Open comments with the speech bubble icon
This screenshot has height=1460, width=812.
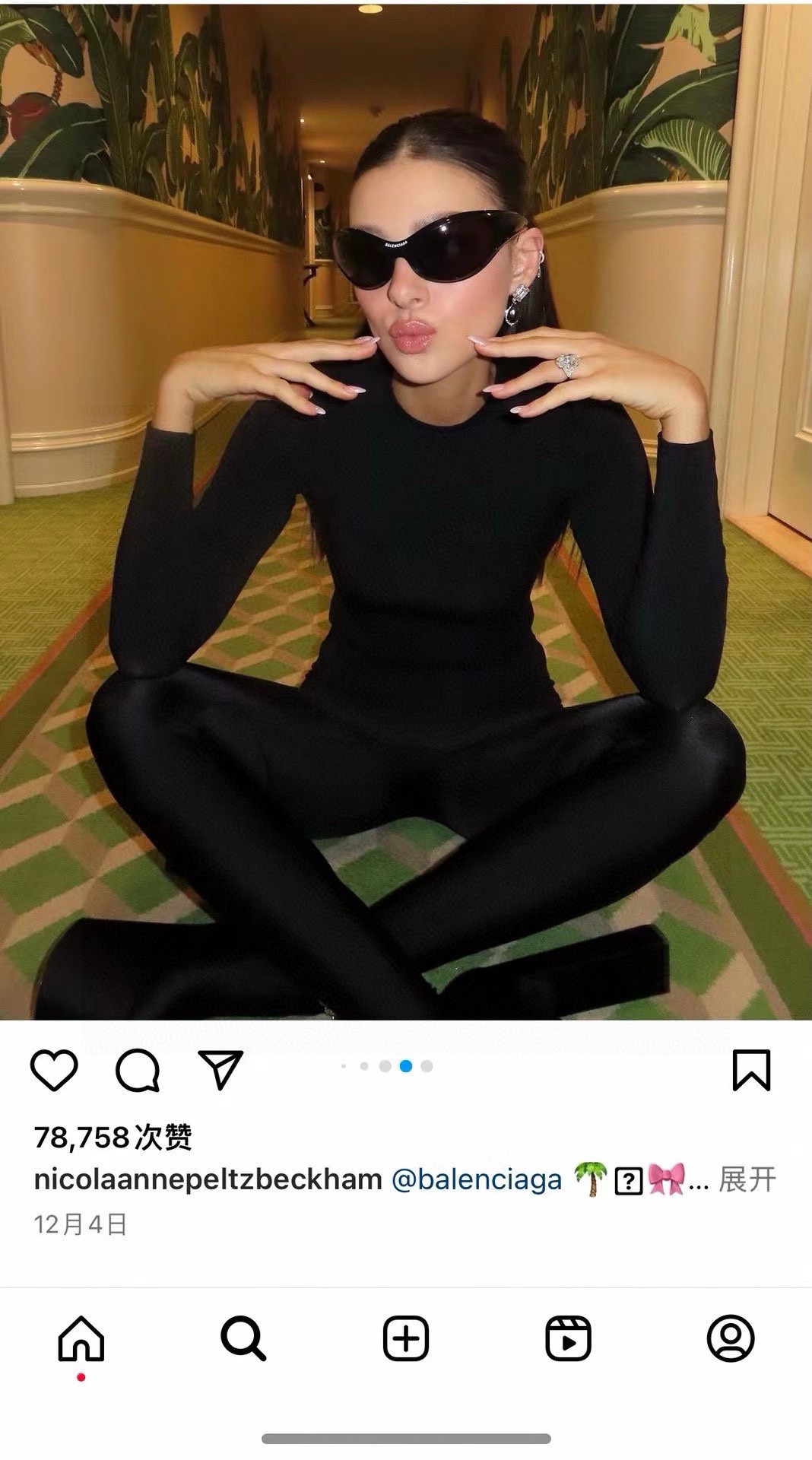(138, 1070)
